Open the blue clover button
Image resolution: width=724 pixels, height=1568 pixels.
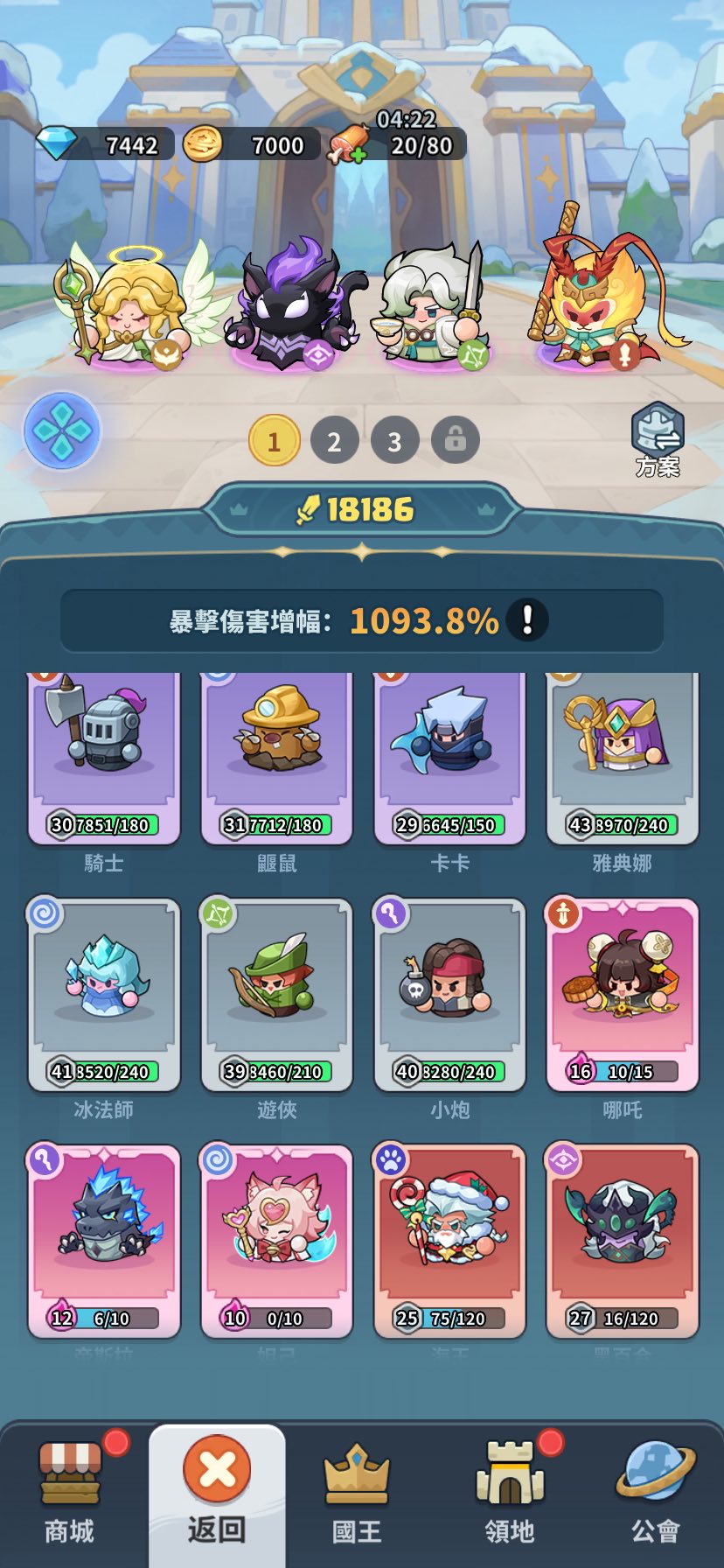click(x=62, y=431)
